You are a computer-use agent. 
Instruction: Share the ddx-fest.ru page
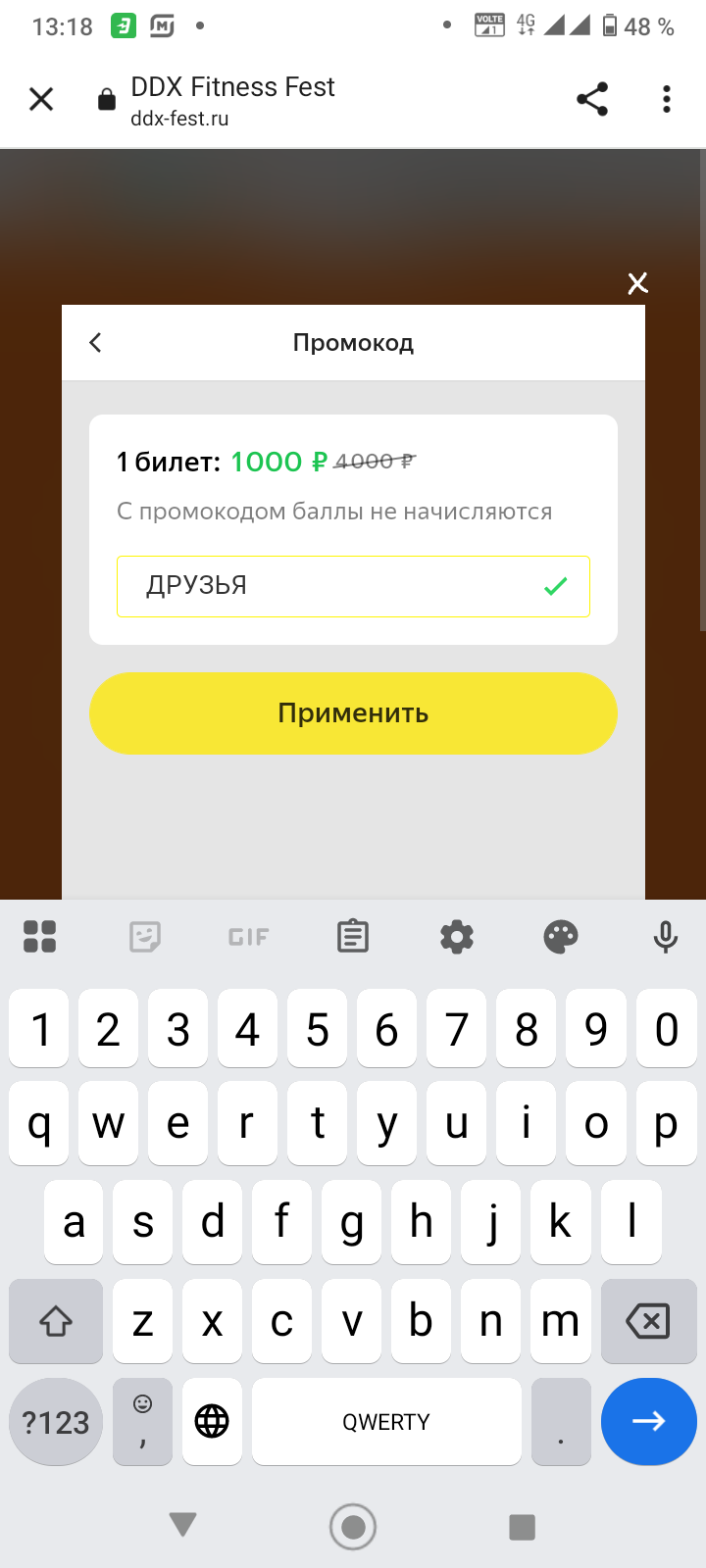(x=592, y=99)
